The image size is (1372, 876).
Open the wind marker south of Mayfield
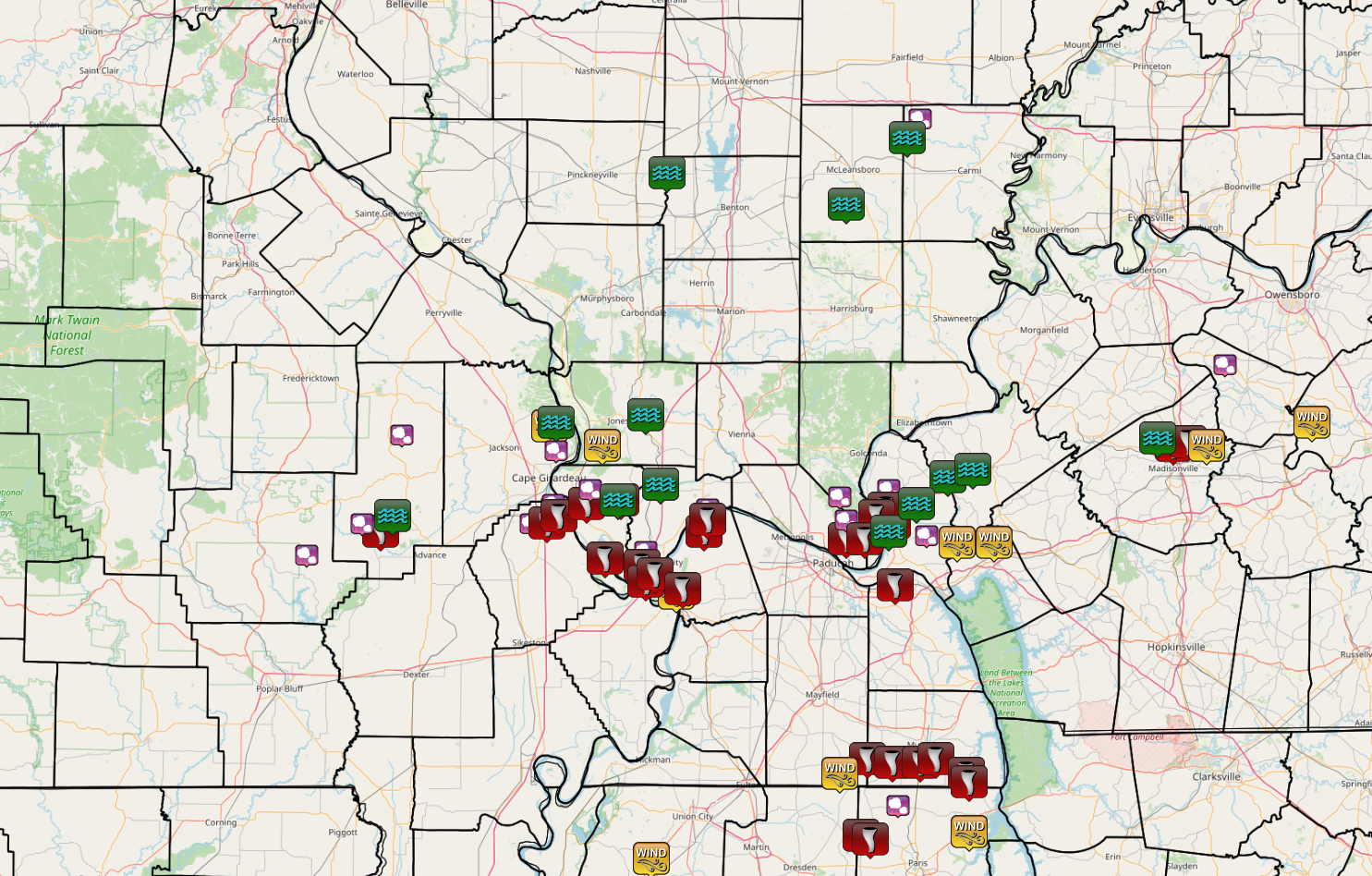(x=840, y=773)
